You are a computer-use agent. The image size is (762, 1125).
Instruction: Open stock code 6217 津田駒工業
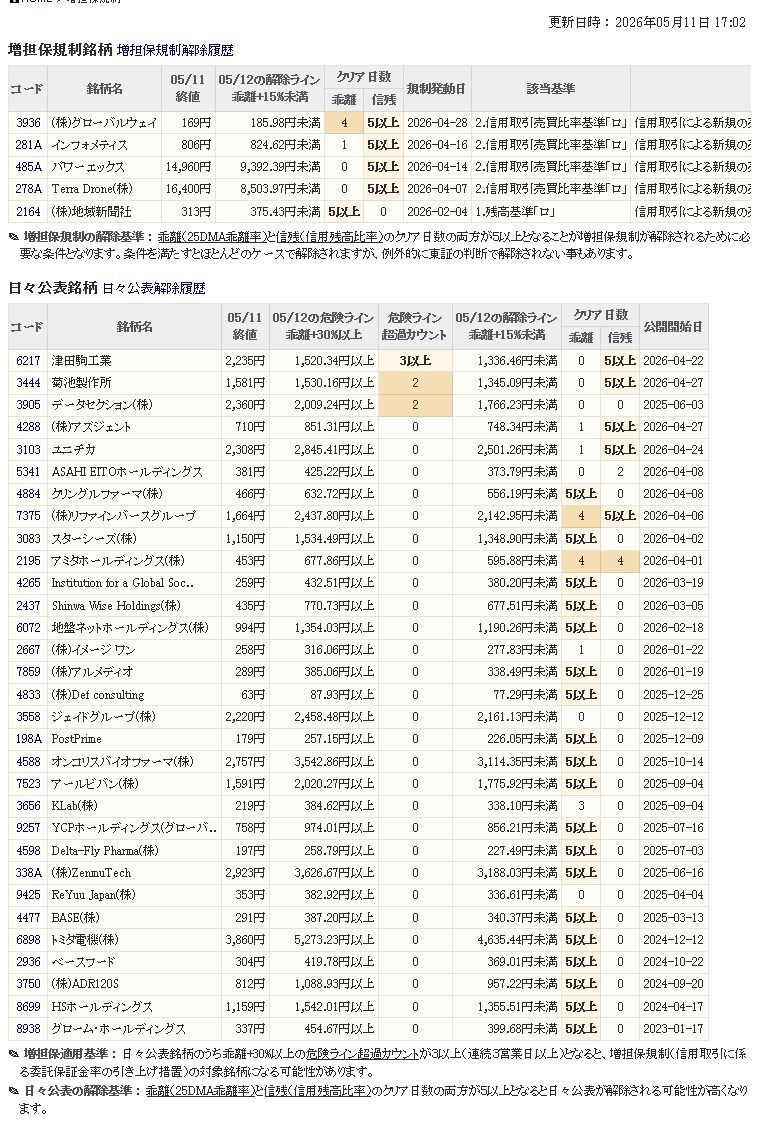28,361
